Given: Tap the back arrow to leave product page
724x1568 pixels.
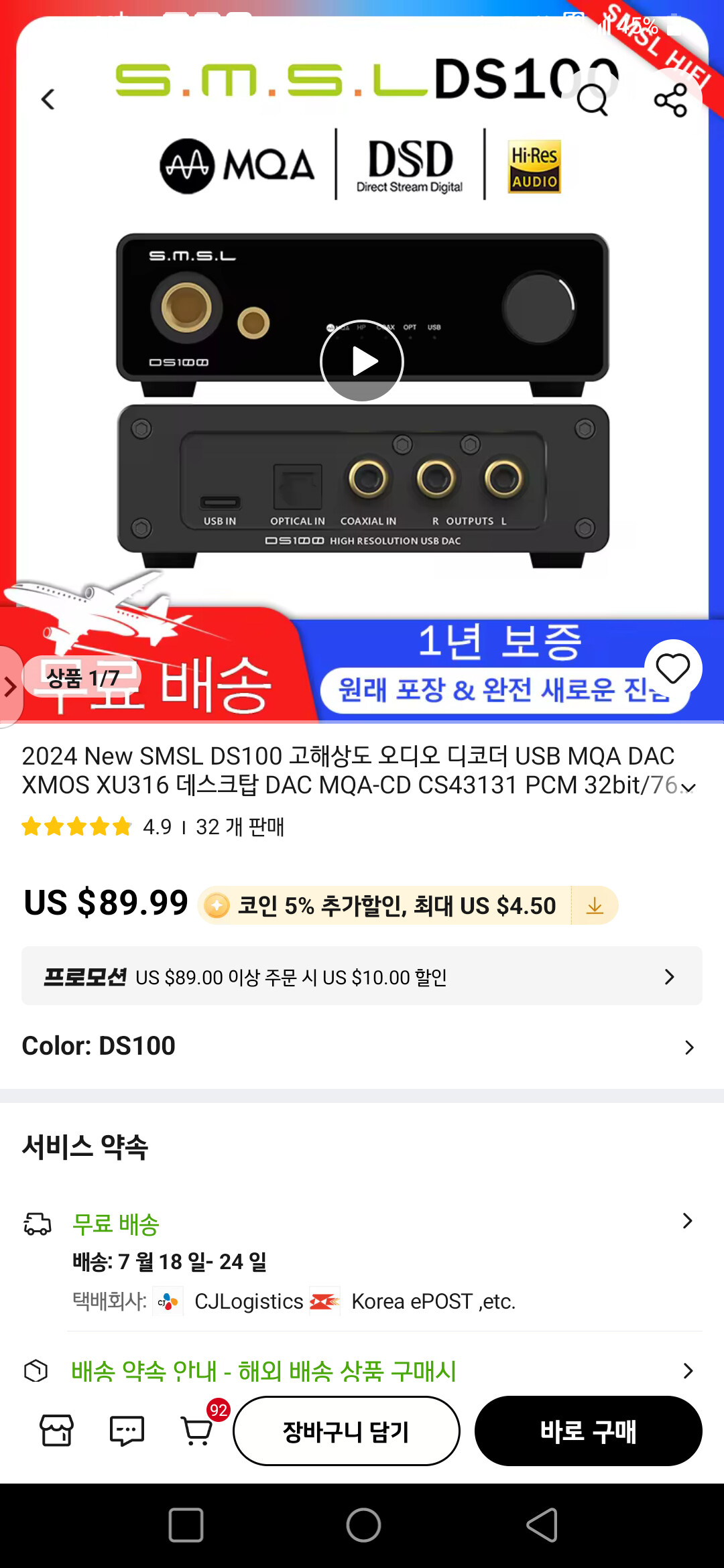Looking at the screenshot, I should tap(48, 99).
